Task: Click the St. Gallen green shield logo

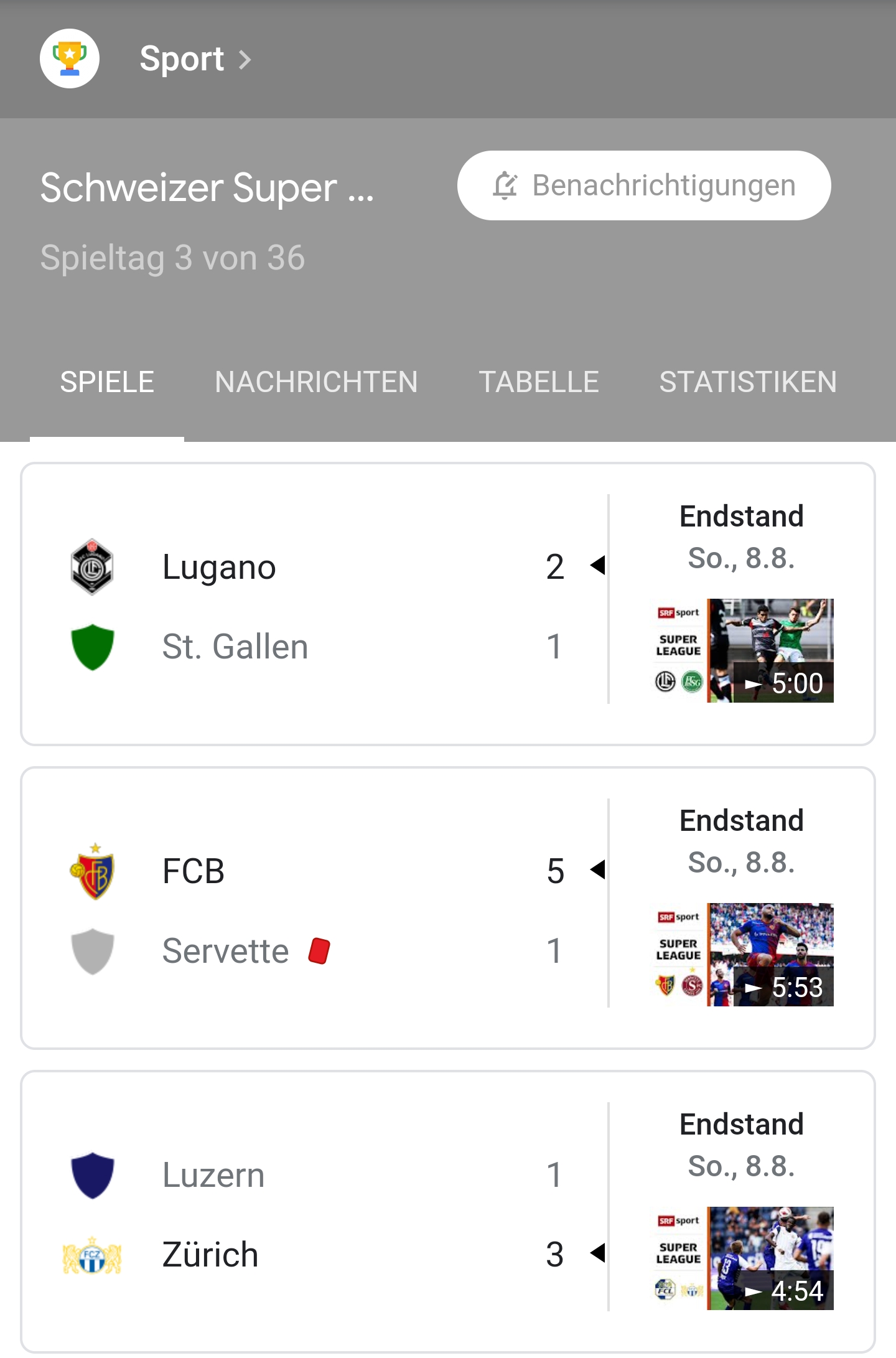Action: (91, 646)
